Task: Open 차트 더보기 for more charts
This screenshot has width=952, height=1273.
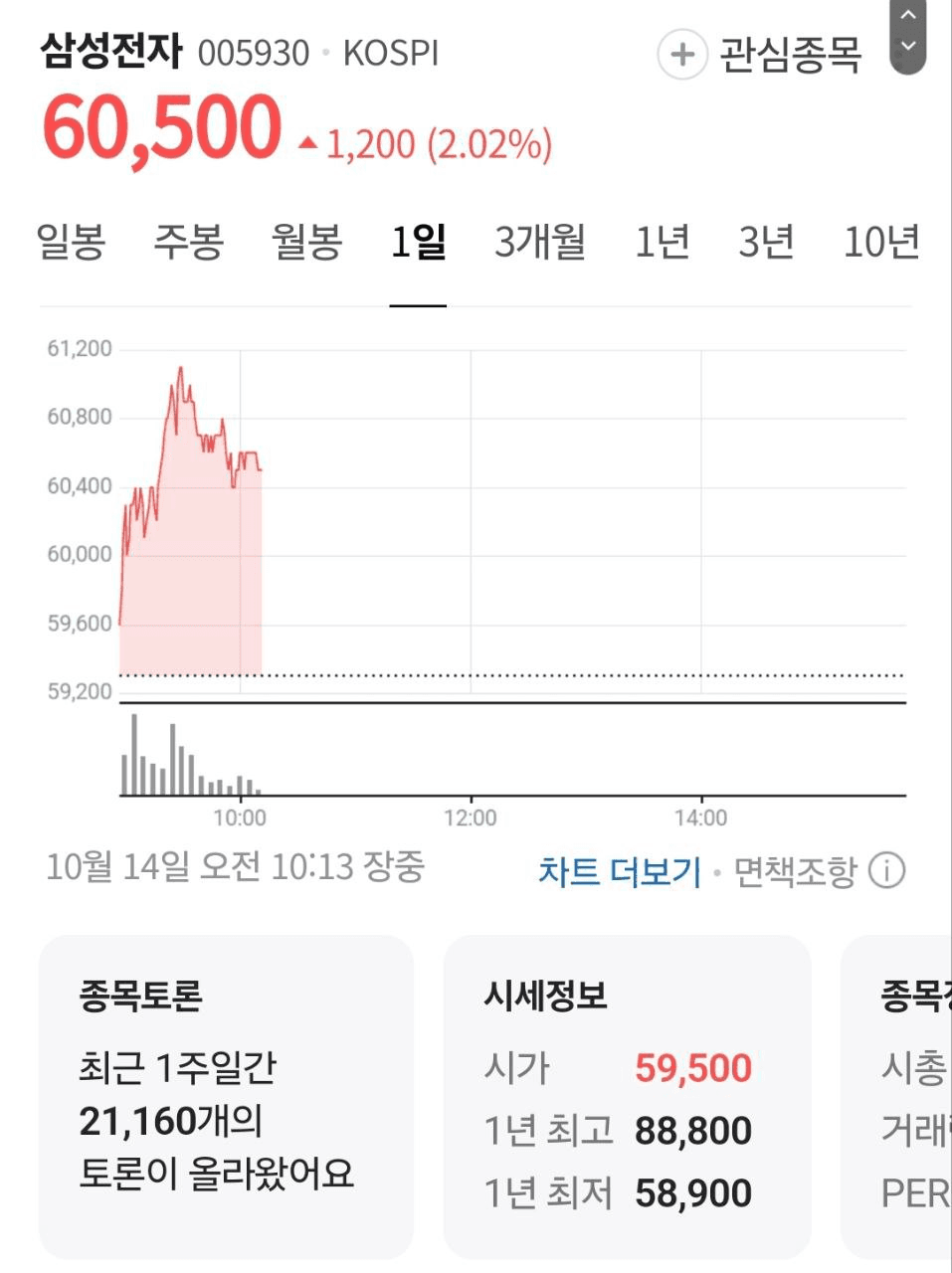Action: 620,871
